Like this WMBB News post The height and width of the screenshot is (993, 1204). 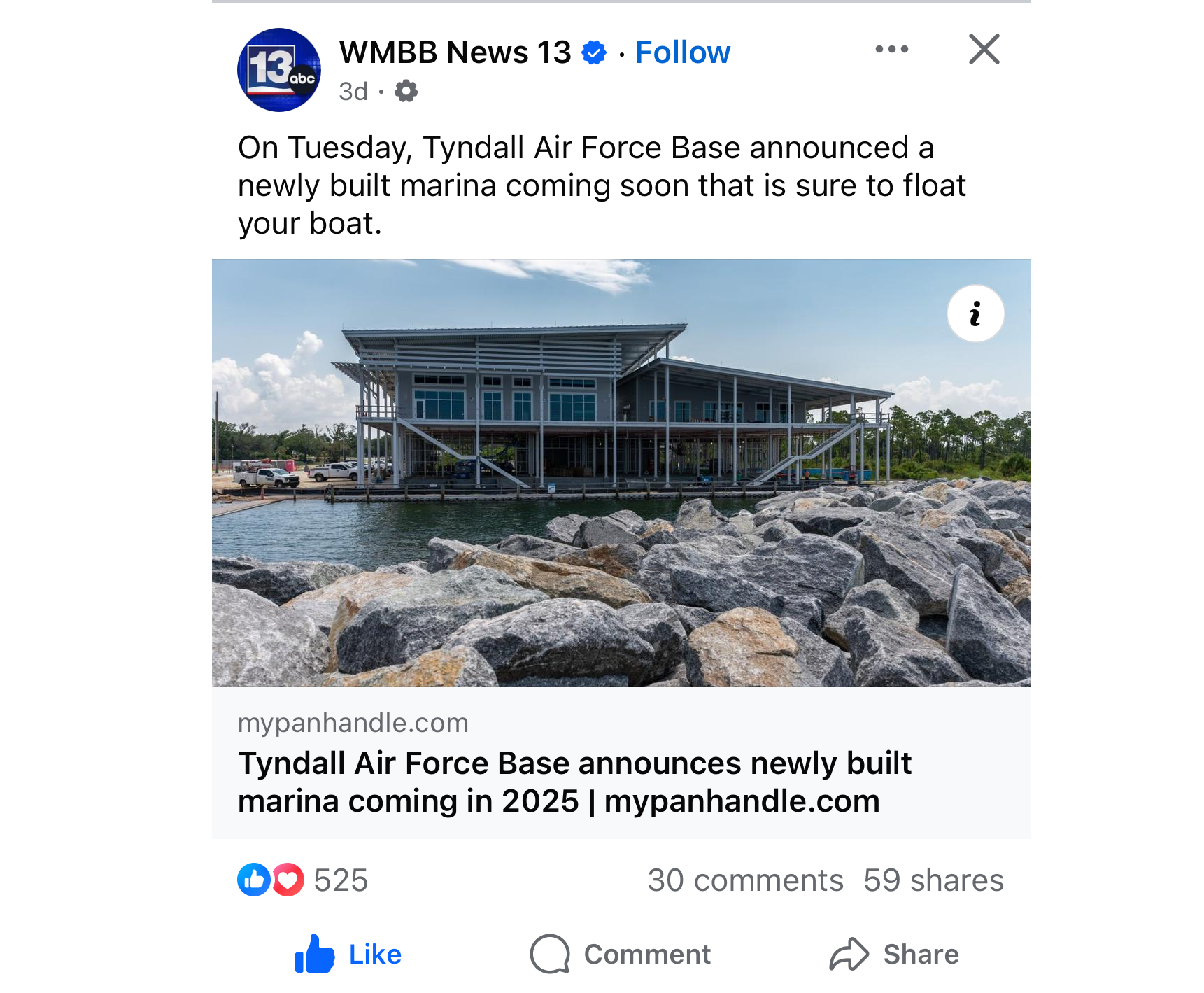coord(348,954)
